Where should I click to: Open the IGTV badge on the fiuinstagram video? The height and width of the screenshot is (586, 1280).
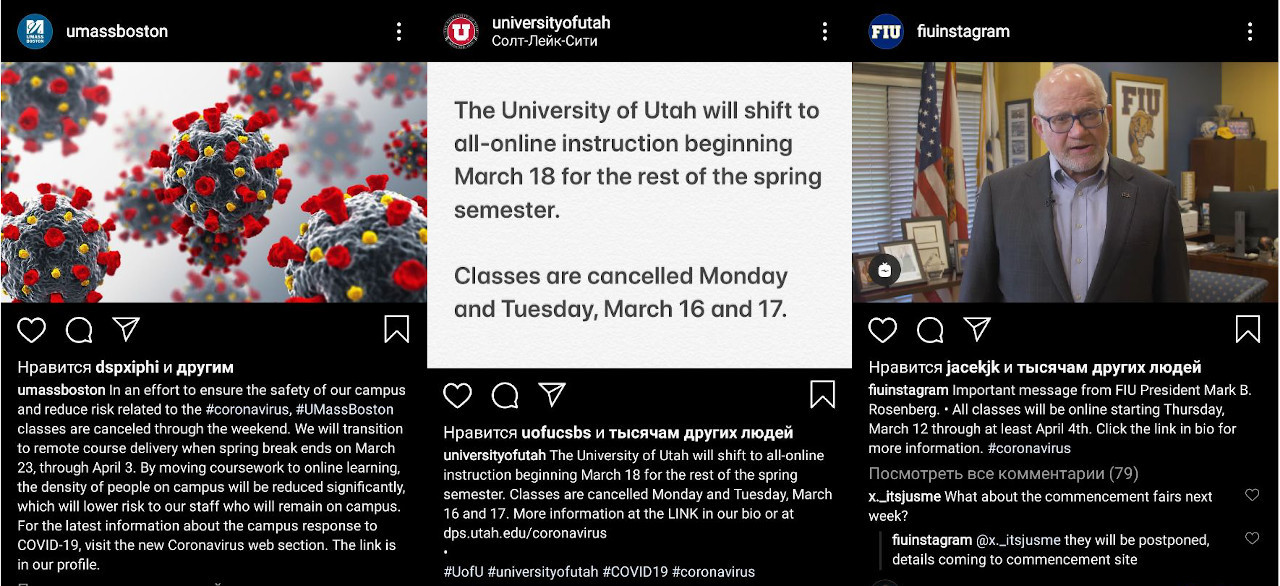(x=885, y=269)
